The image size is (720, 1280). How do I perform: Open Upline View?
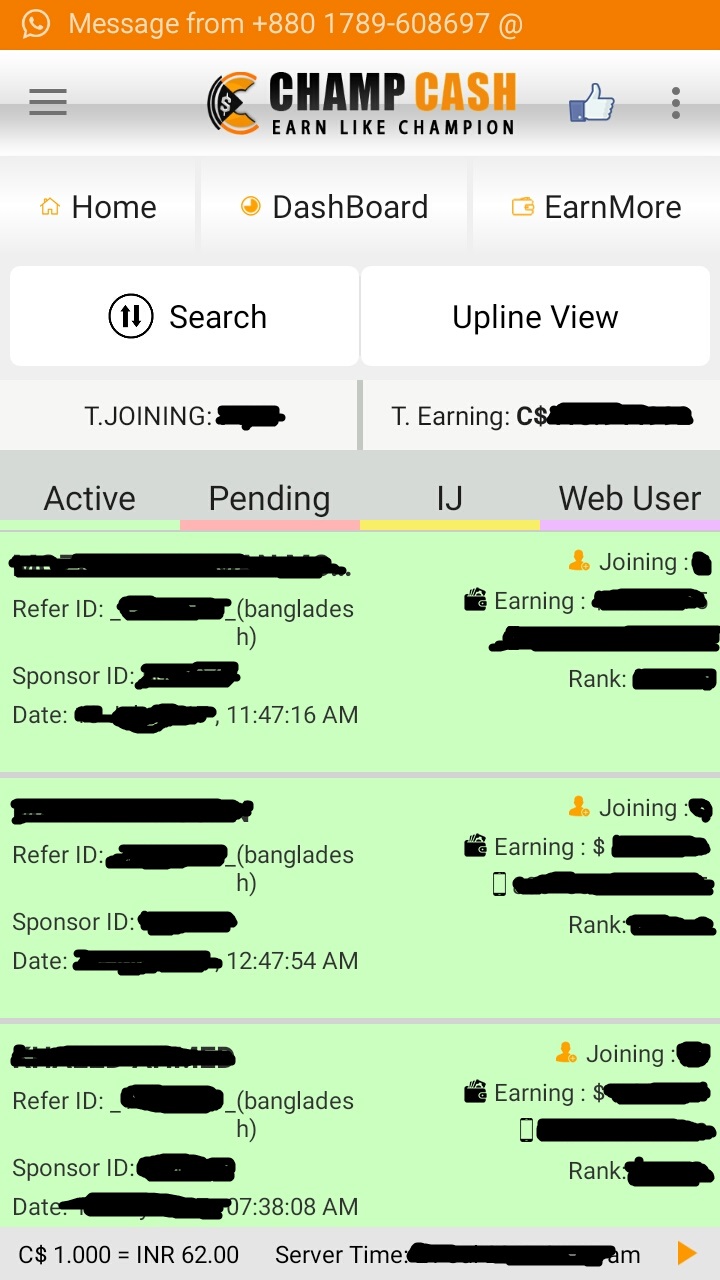pyautogui.click(x=535, y=317)
